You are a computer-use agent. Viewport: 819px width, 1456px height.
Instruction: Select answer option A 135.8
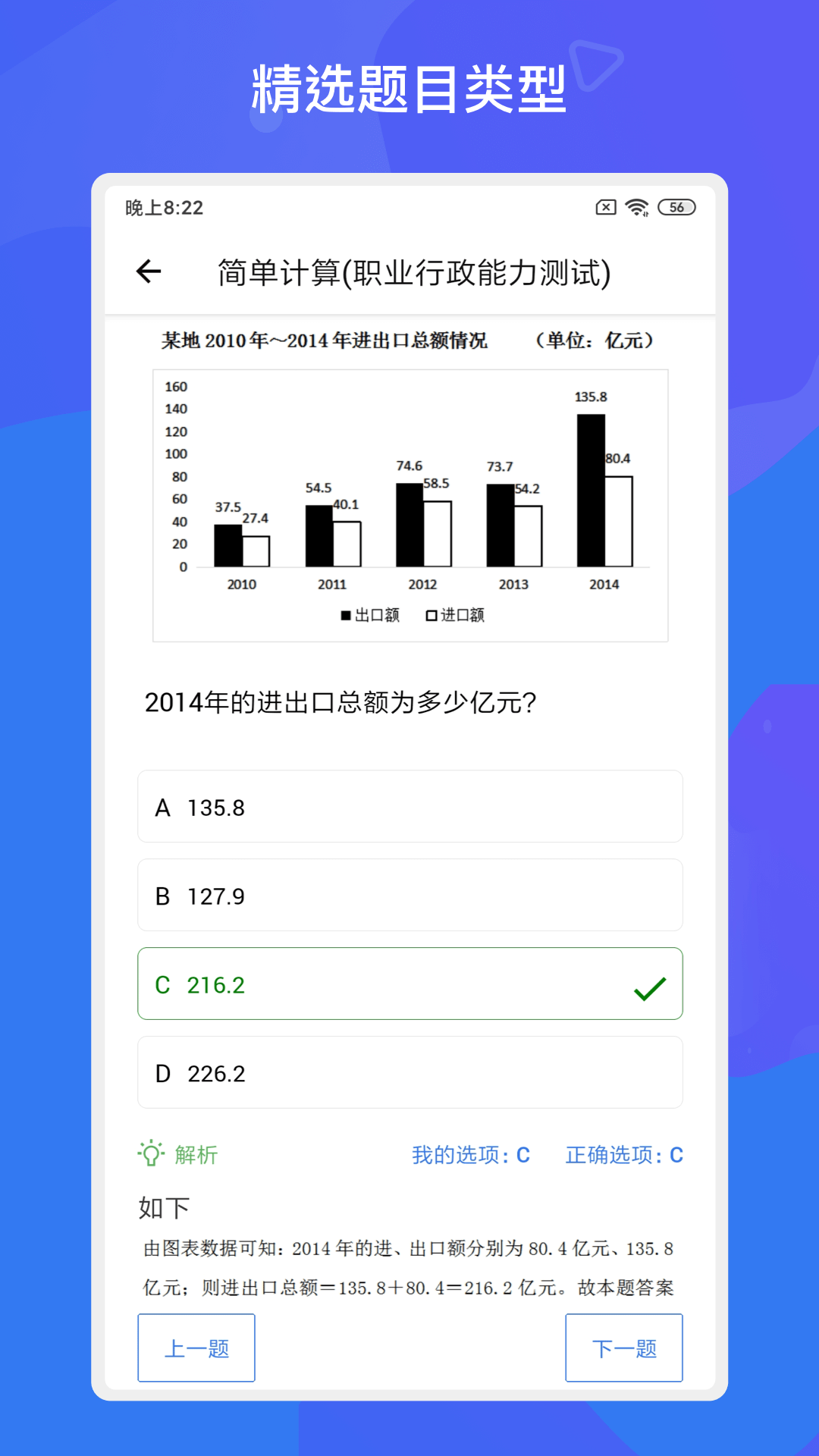pos(409,807)
